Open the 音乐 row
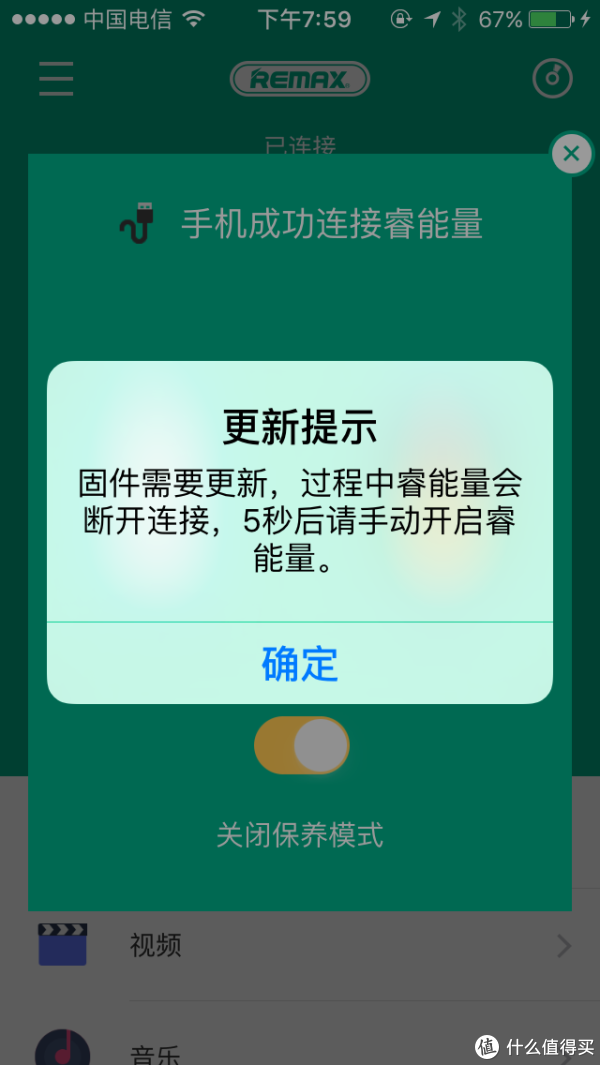 coord(300,1045)
